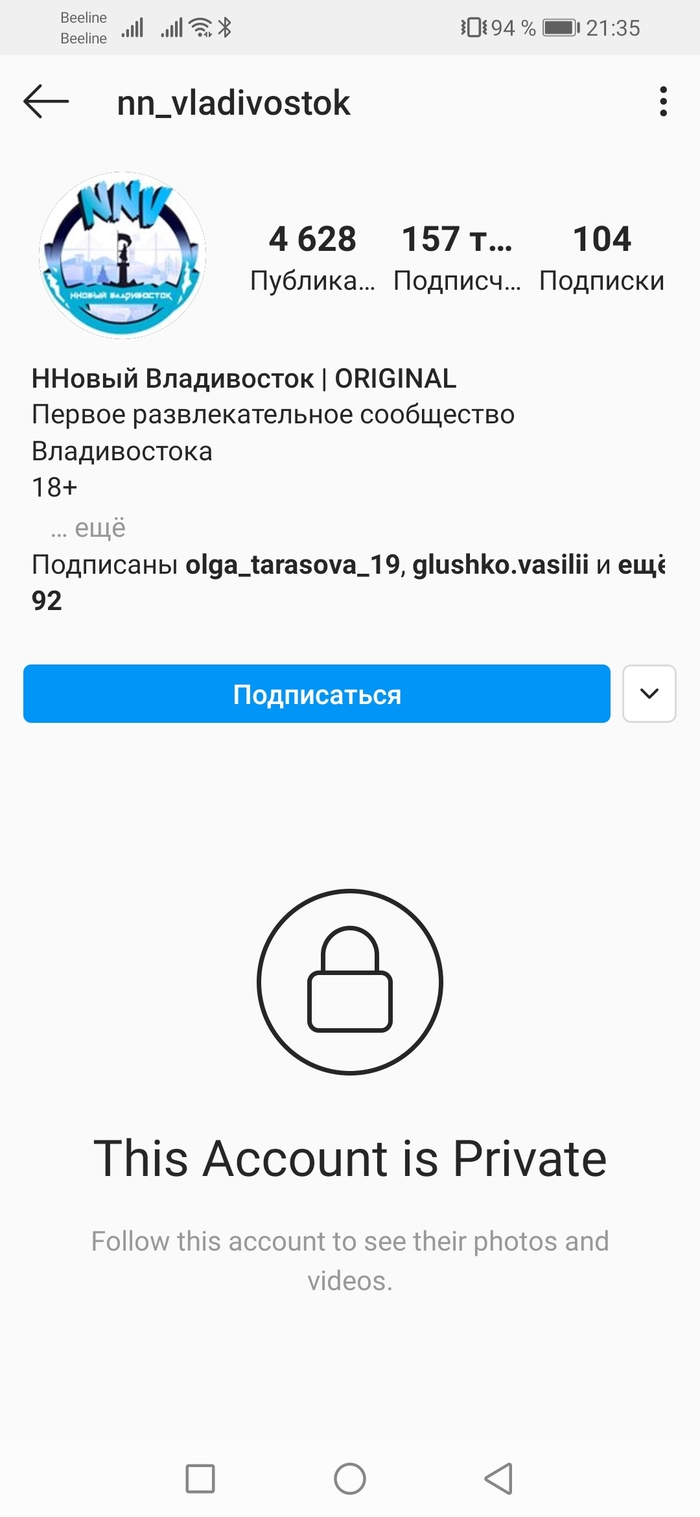Open olga_tarasova_19's profile
Viewport: 700px width, 1517px height.
tap(292, 565)
